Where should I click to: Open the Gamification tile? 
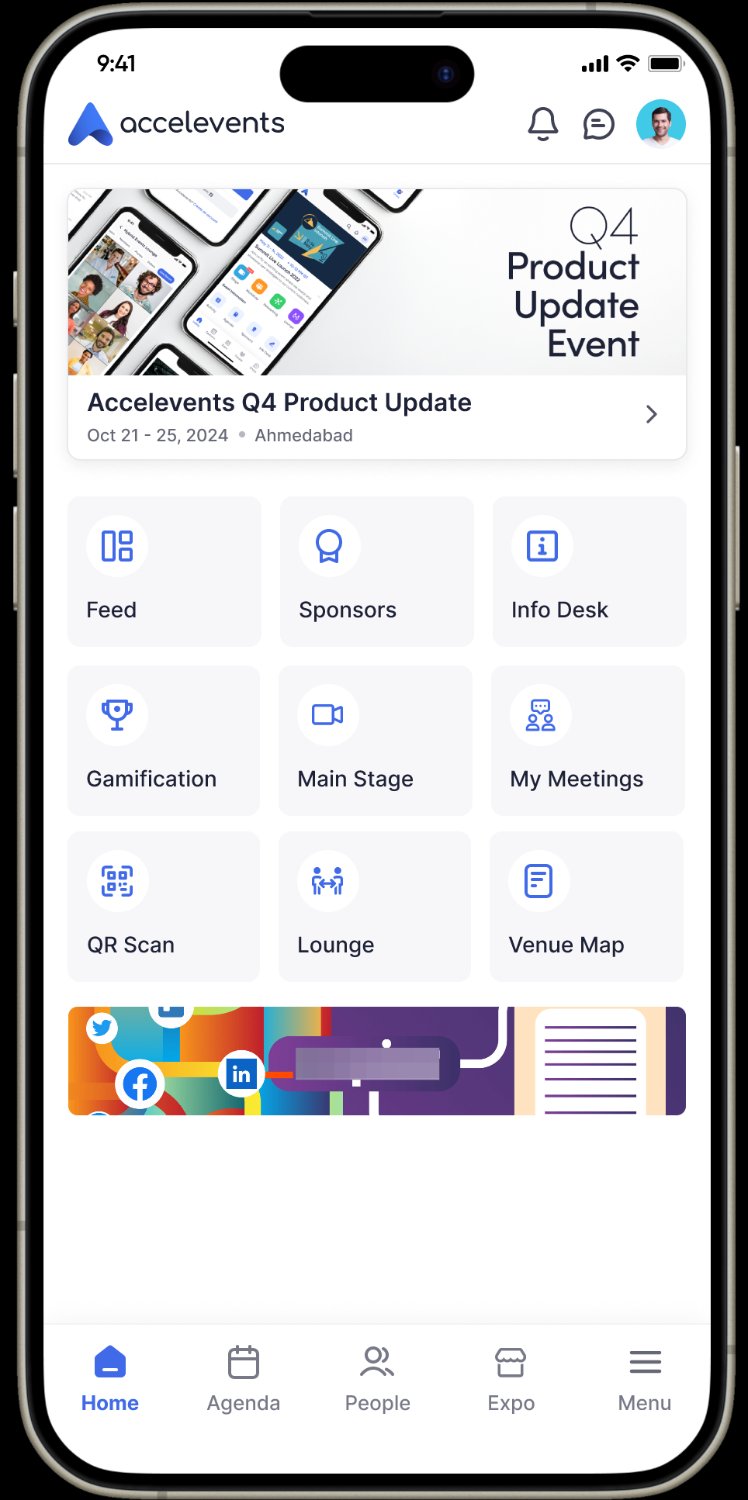coord(164,740)
